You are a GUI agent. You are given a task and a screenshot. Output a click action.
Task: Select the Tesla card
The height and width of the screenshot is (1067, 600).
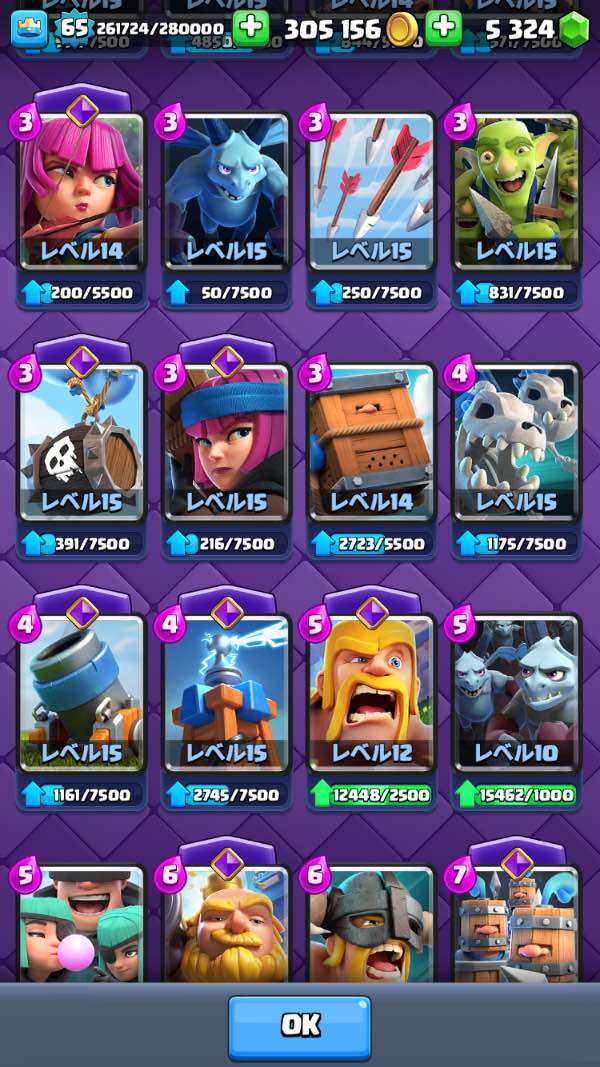pos(227,695)
